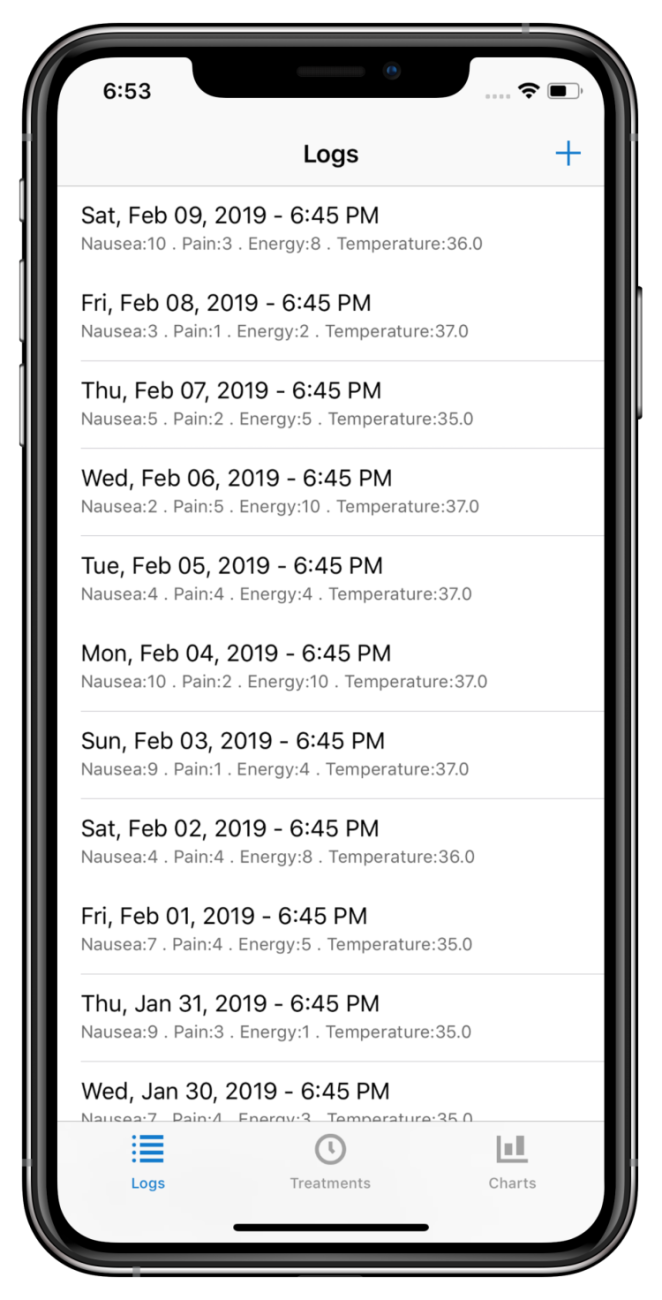Select the Tue, Feb 05, 2019 log
The height and width of the screenshot is (1300, 662).
(330, 579)
